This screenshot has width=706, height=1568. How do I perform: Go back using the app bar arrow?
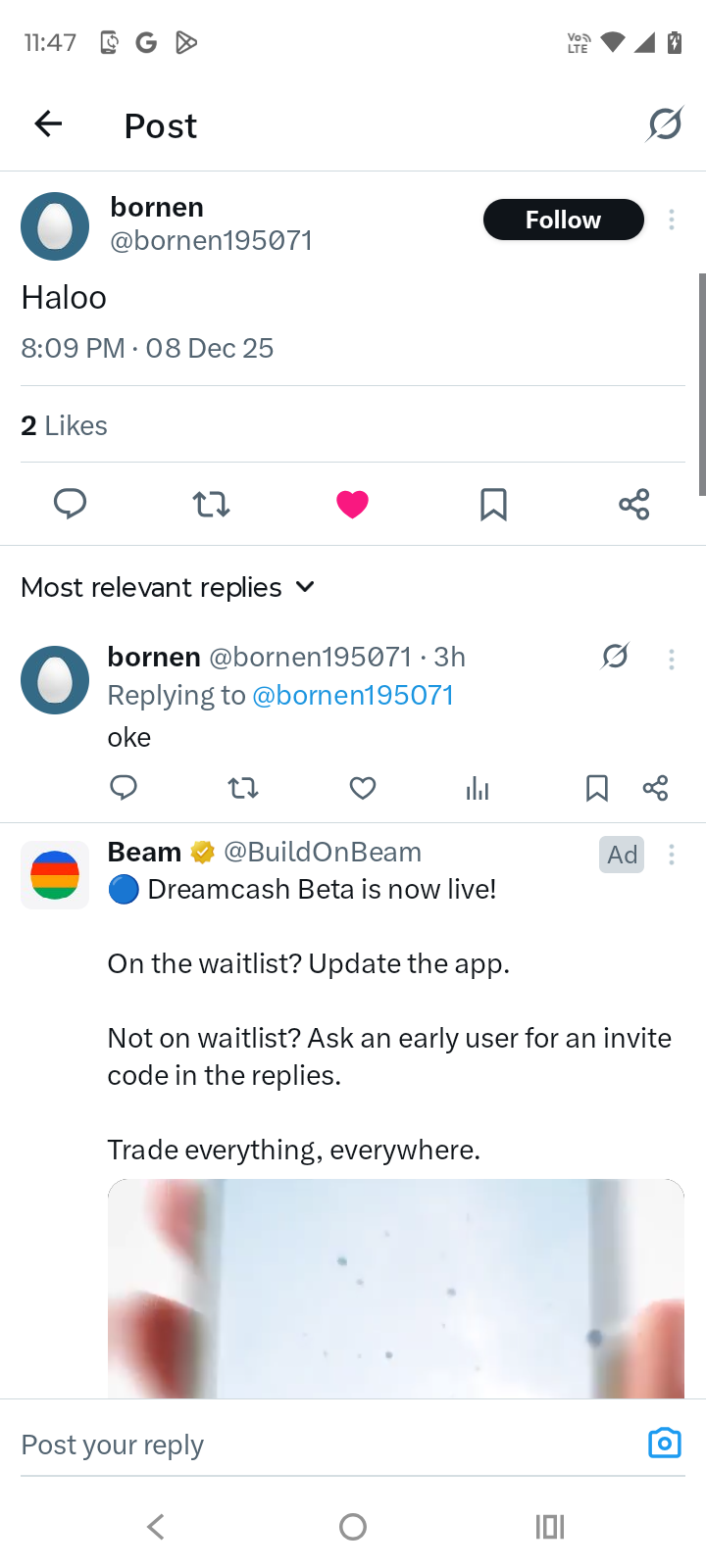[48, 124]
